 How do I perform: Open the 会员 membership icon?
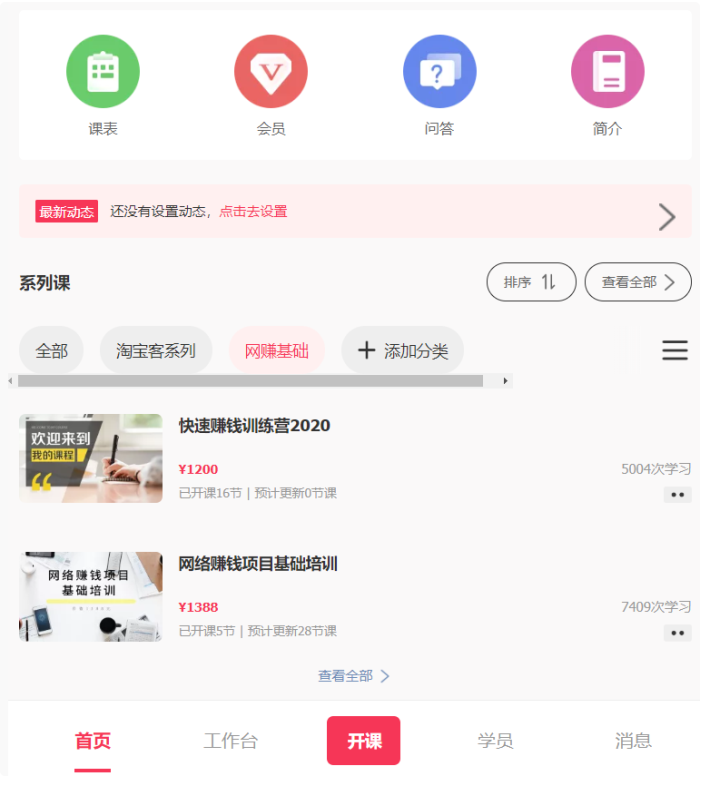270,72
